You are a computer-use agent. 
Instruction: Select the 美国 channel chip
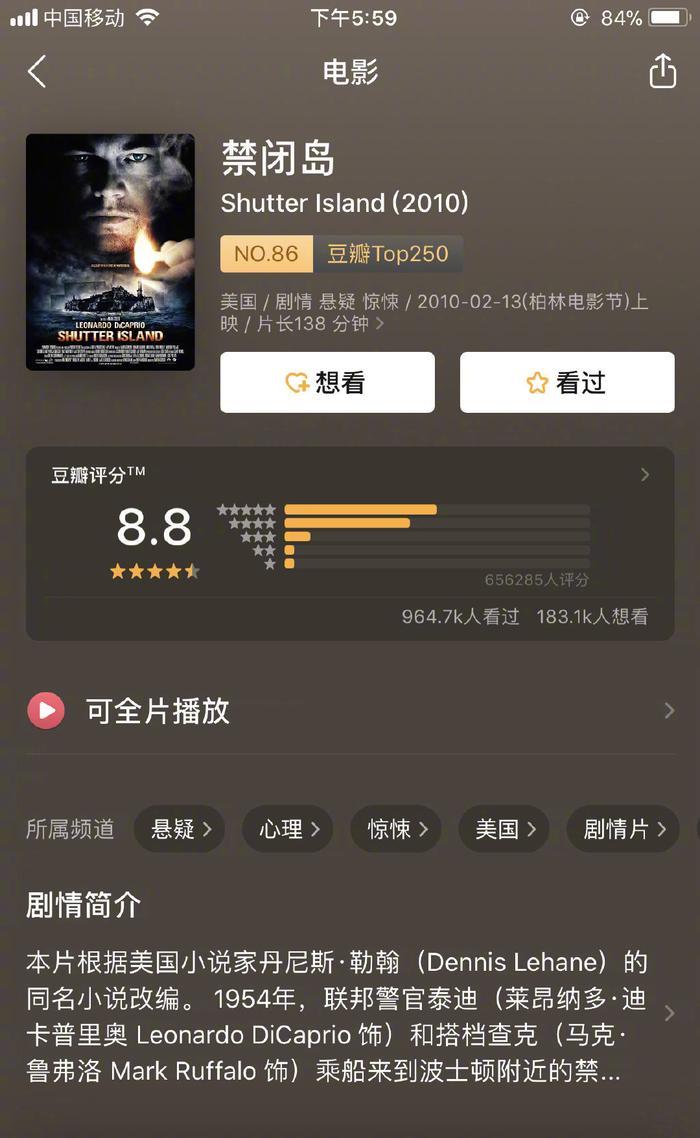click(504, 828)
